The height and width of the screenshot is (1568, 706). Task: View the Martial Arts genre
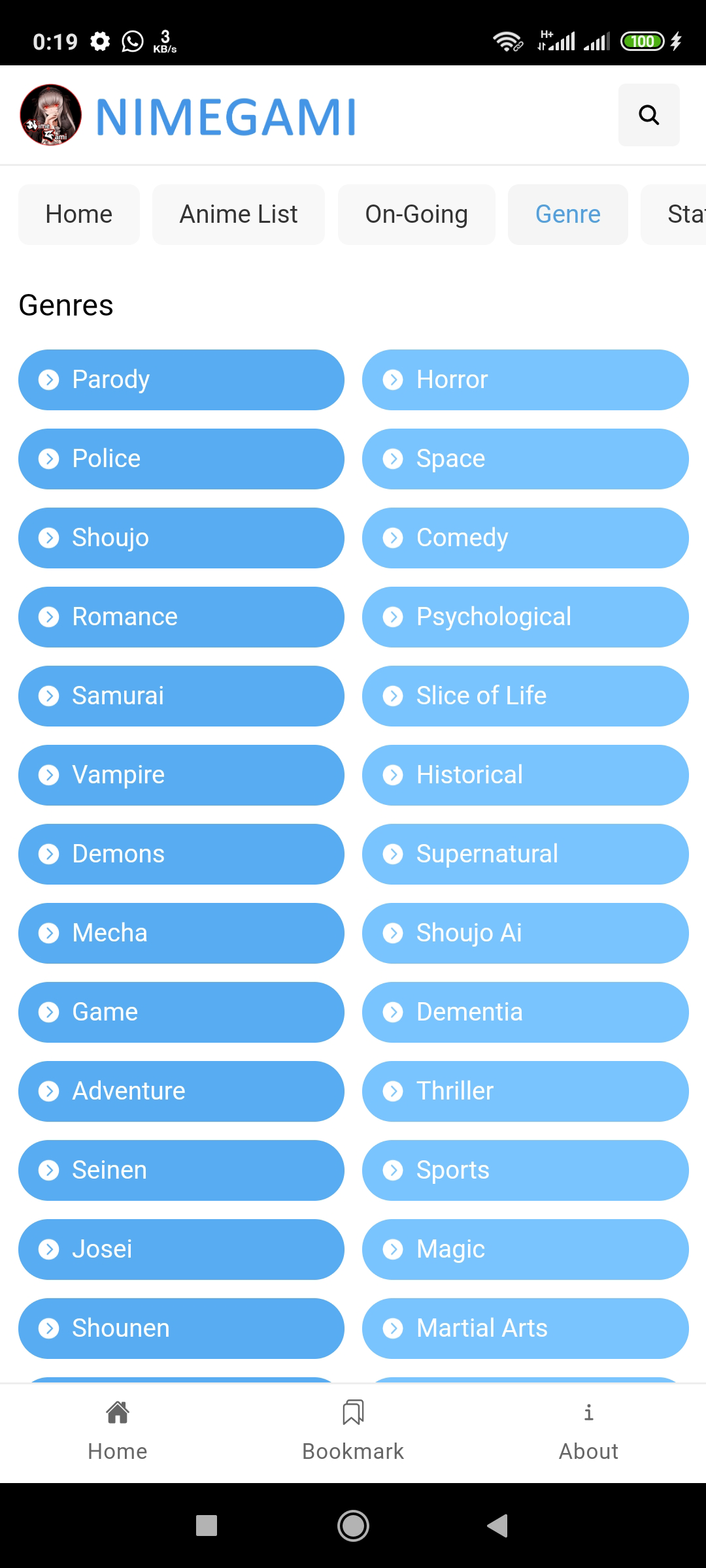(525, 1328)
